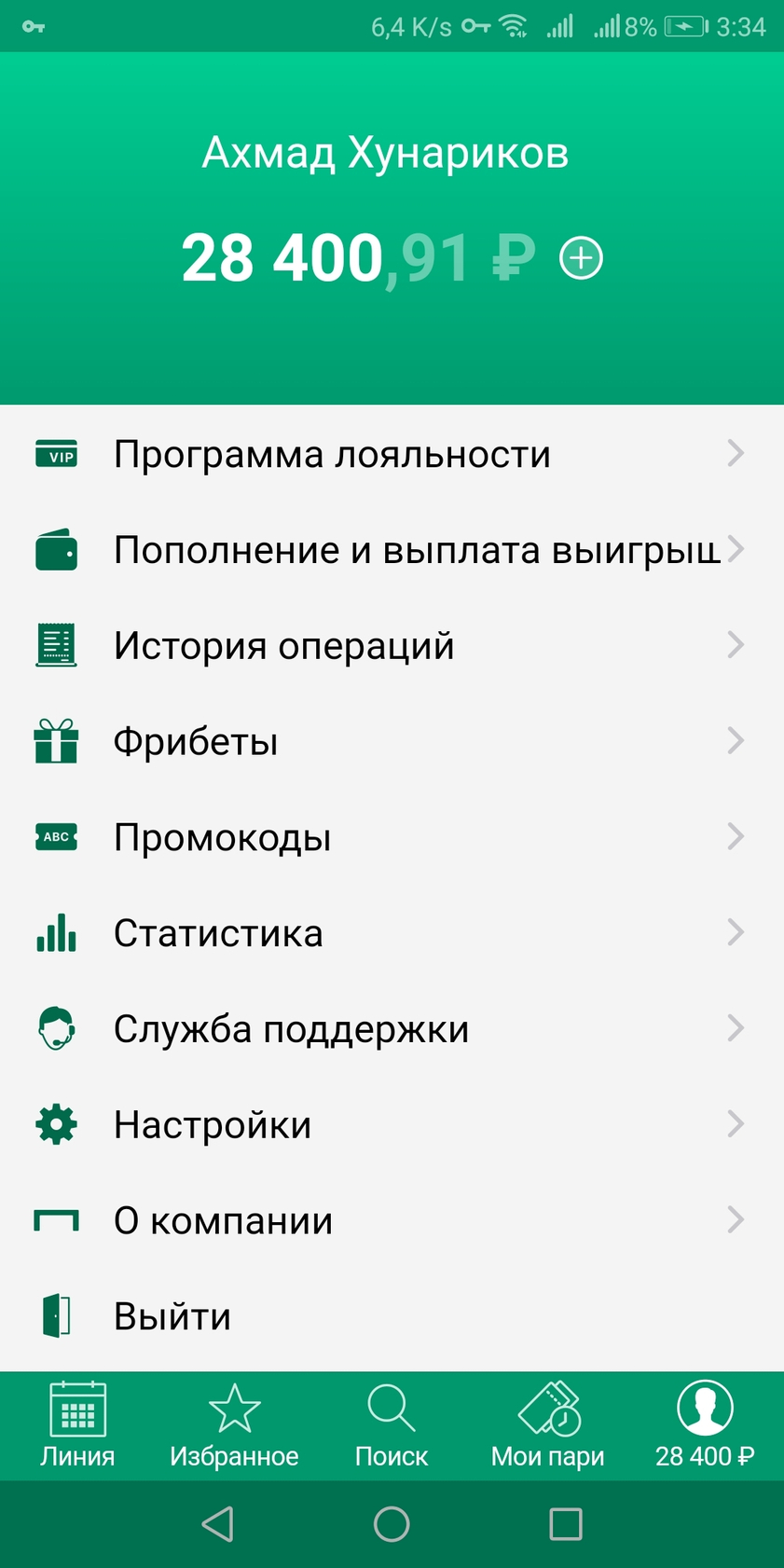Open the Поиск tab

(x=392, y=1425)
